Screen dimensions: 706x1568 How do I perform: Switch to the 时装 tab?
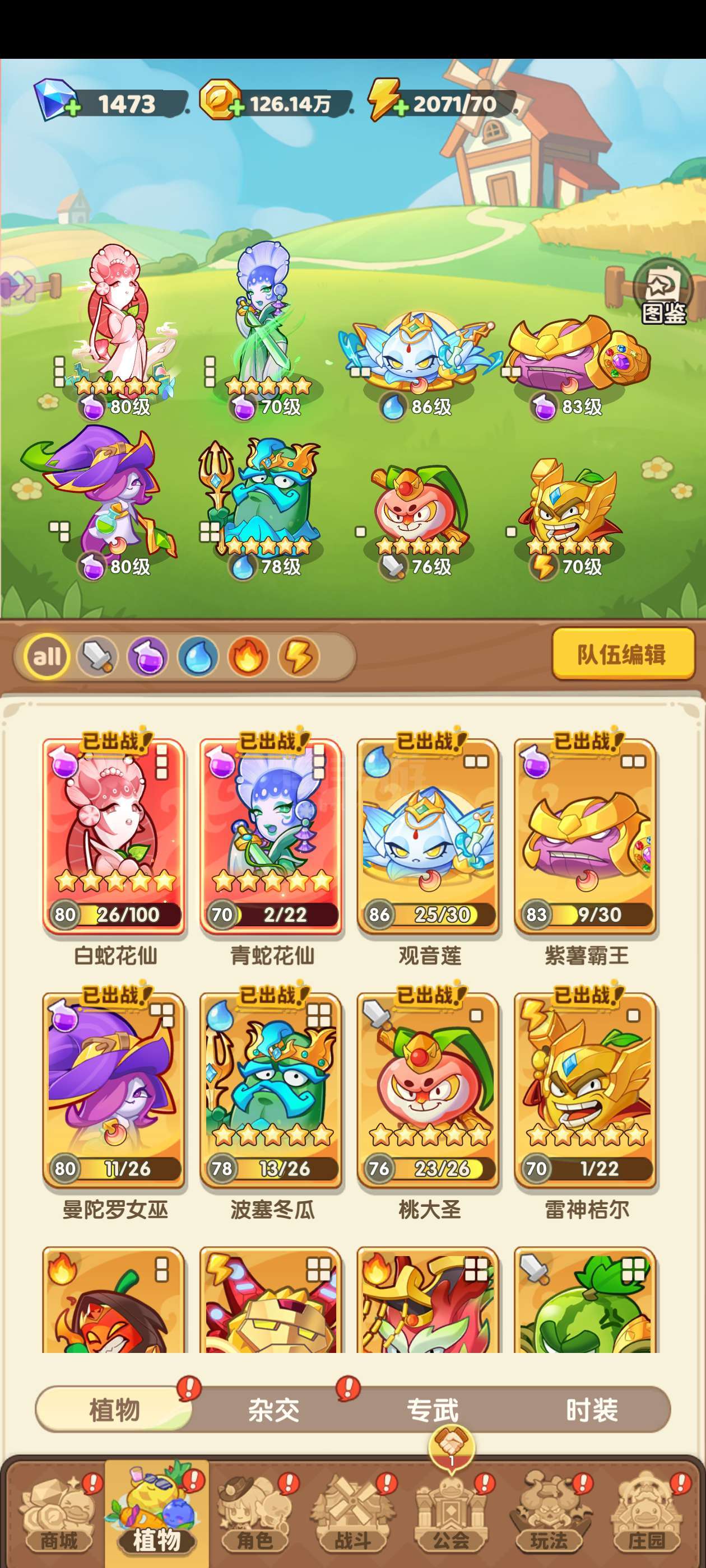[592, 1410]
